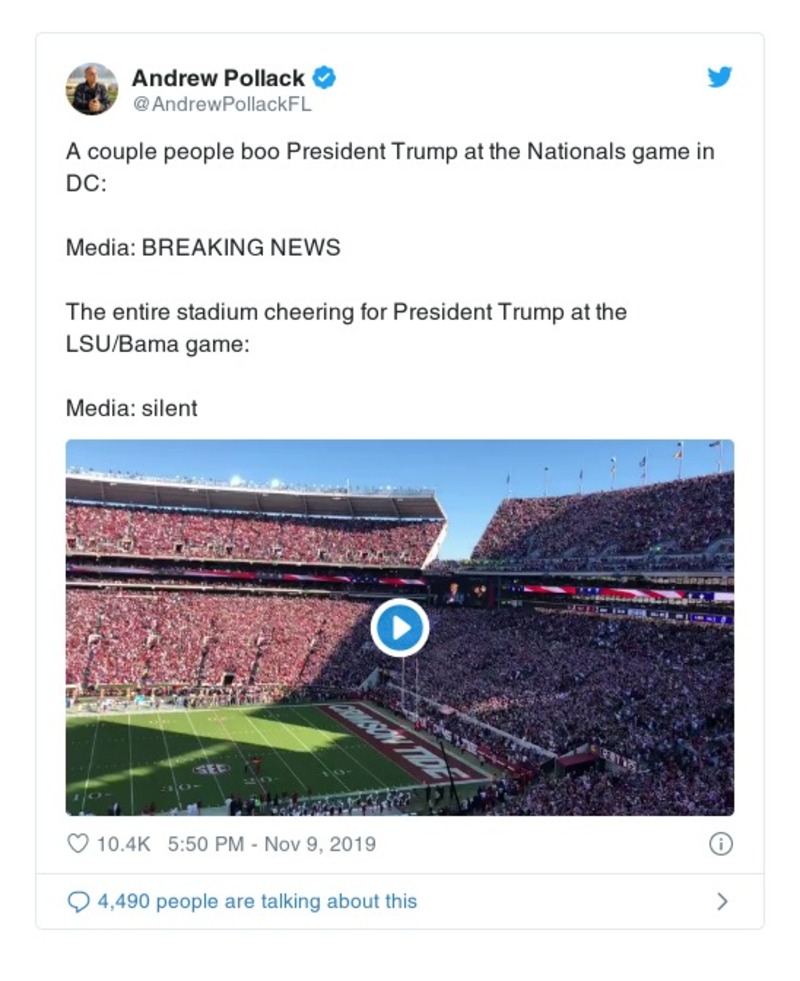Play the stadium video
This screenshot has height=981, width=800.
399,626
